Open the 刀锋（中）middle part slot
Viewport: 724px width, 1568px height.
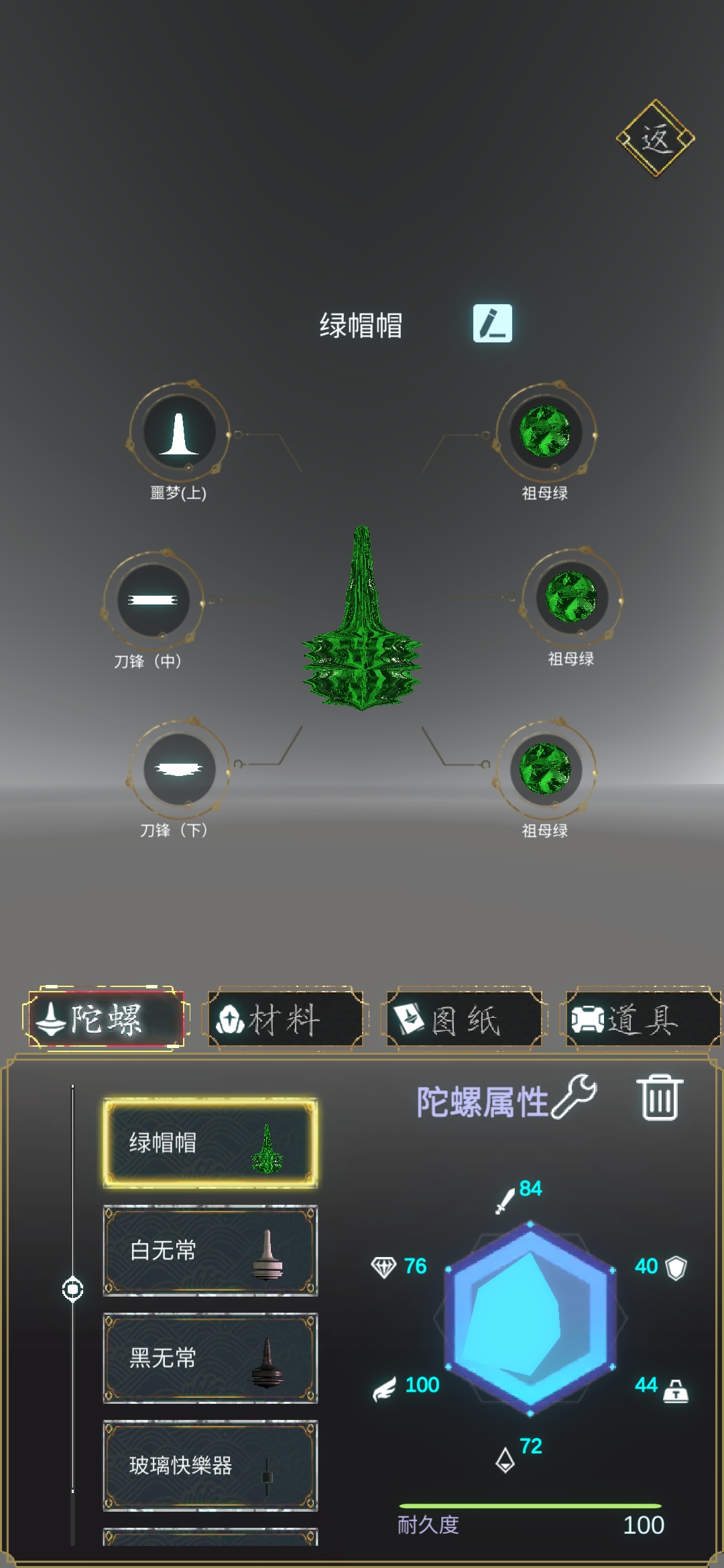coord(153,600)
